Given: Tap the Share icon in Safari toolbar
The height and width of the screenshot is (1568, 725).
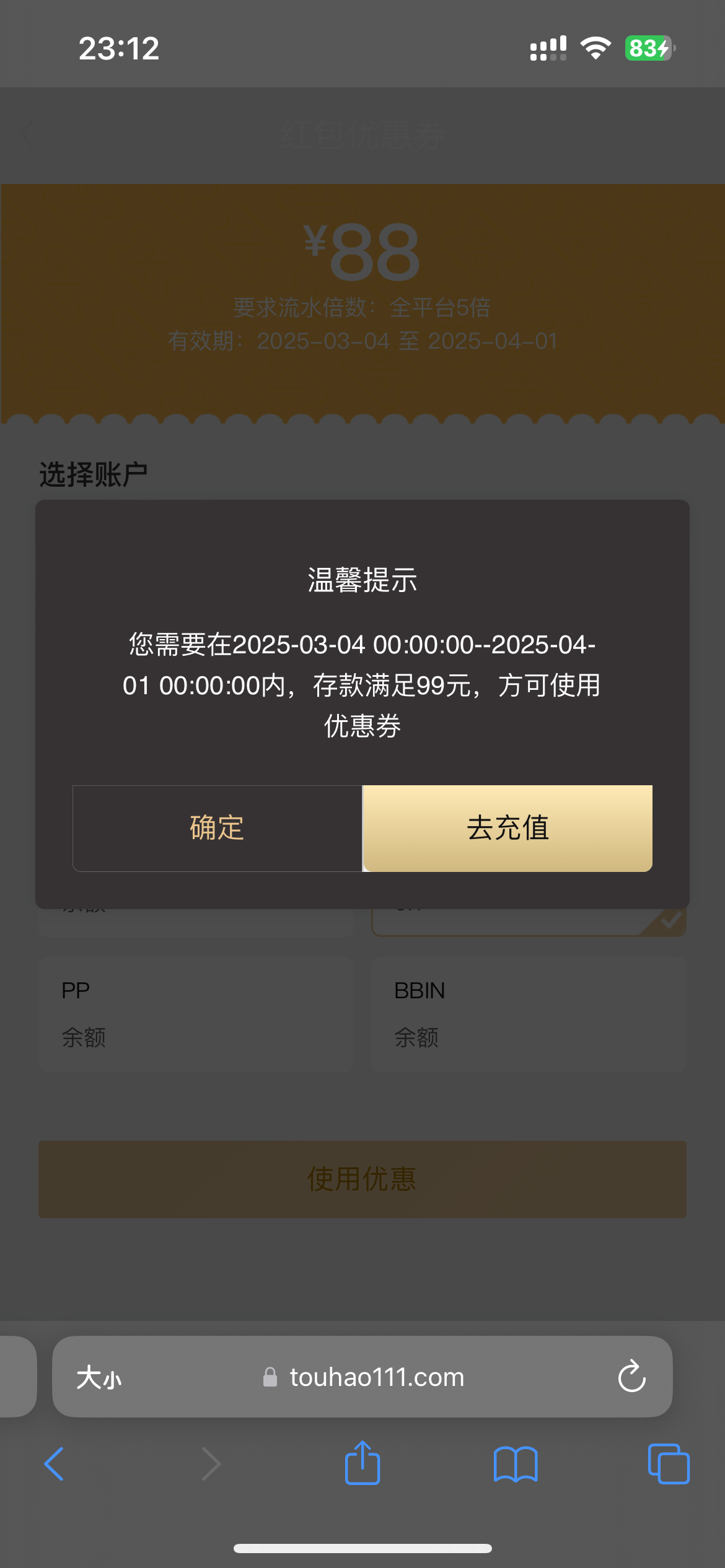Looking at the screenshot, I should click(x=362, y=1463).
